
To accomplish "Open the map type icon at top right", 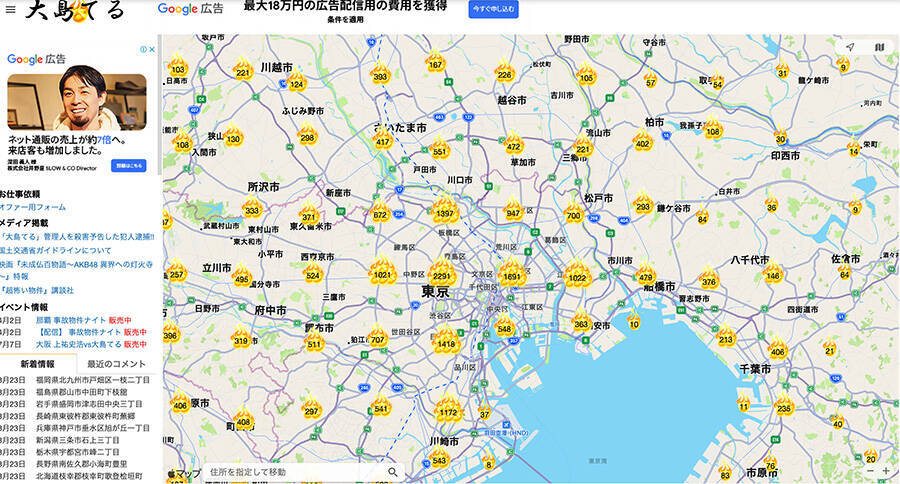I will tap(880, 47).
